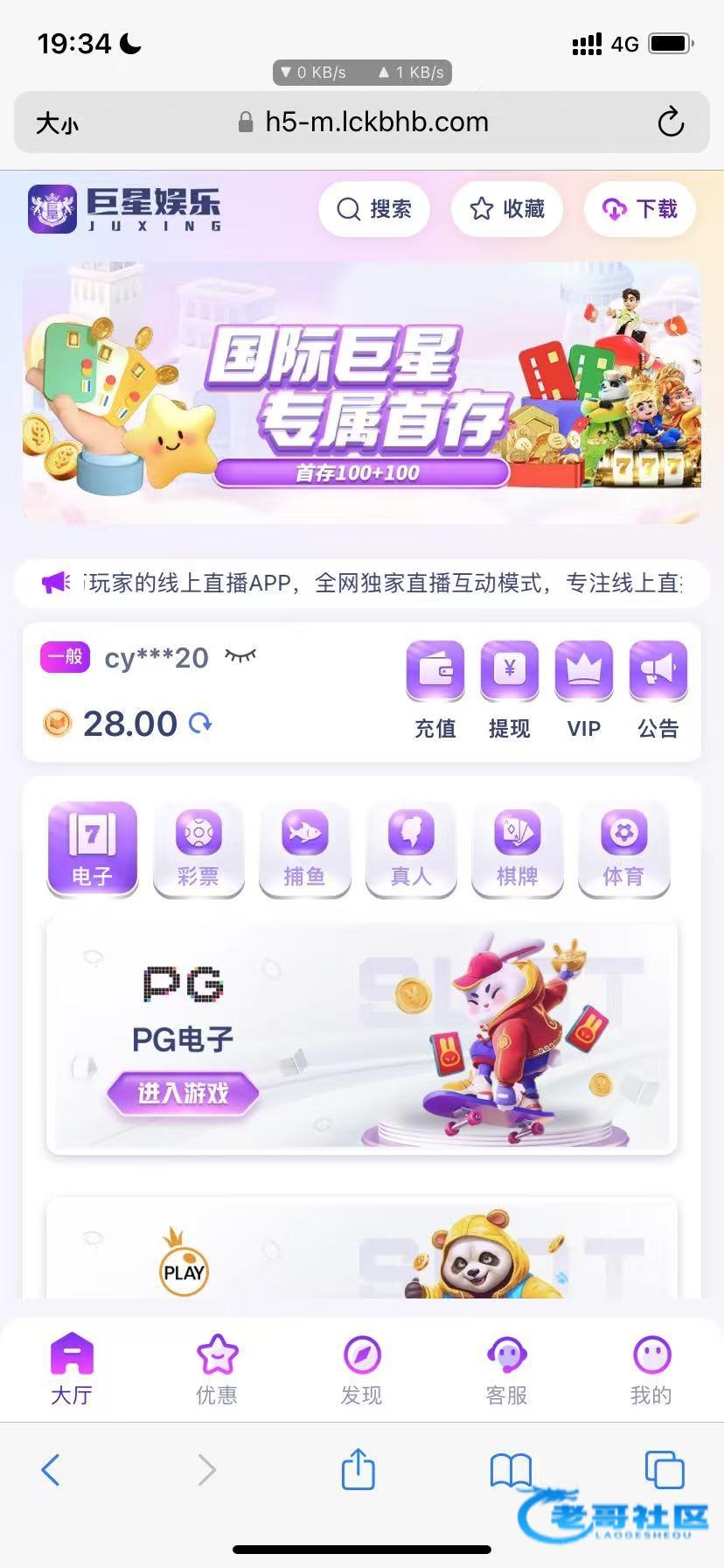Refresh the 28.00 balance
Viewport: 724px width, 1568px height.
201,724
